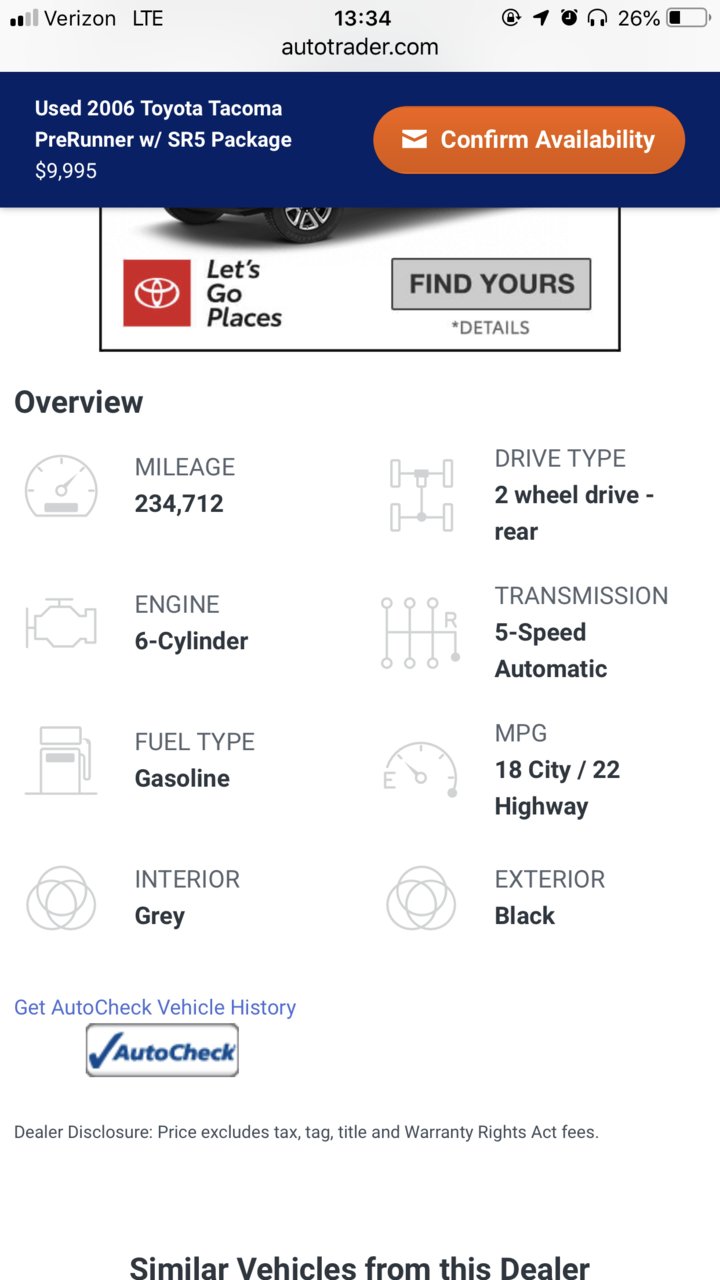Tap Find Yours in the Toyota ad
Viewport: 720px width, 1280px height.
[491, 284]
